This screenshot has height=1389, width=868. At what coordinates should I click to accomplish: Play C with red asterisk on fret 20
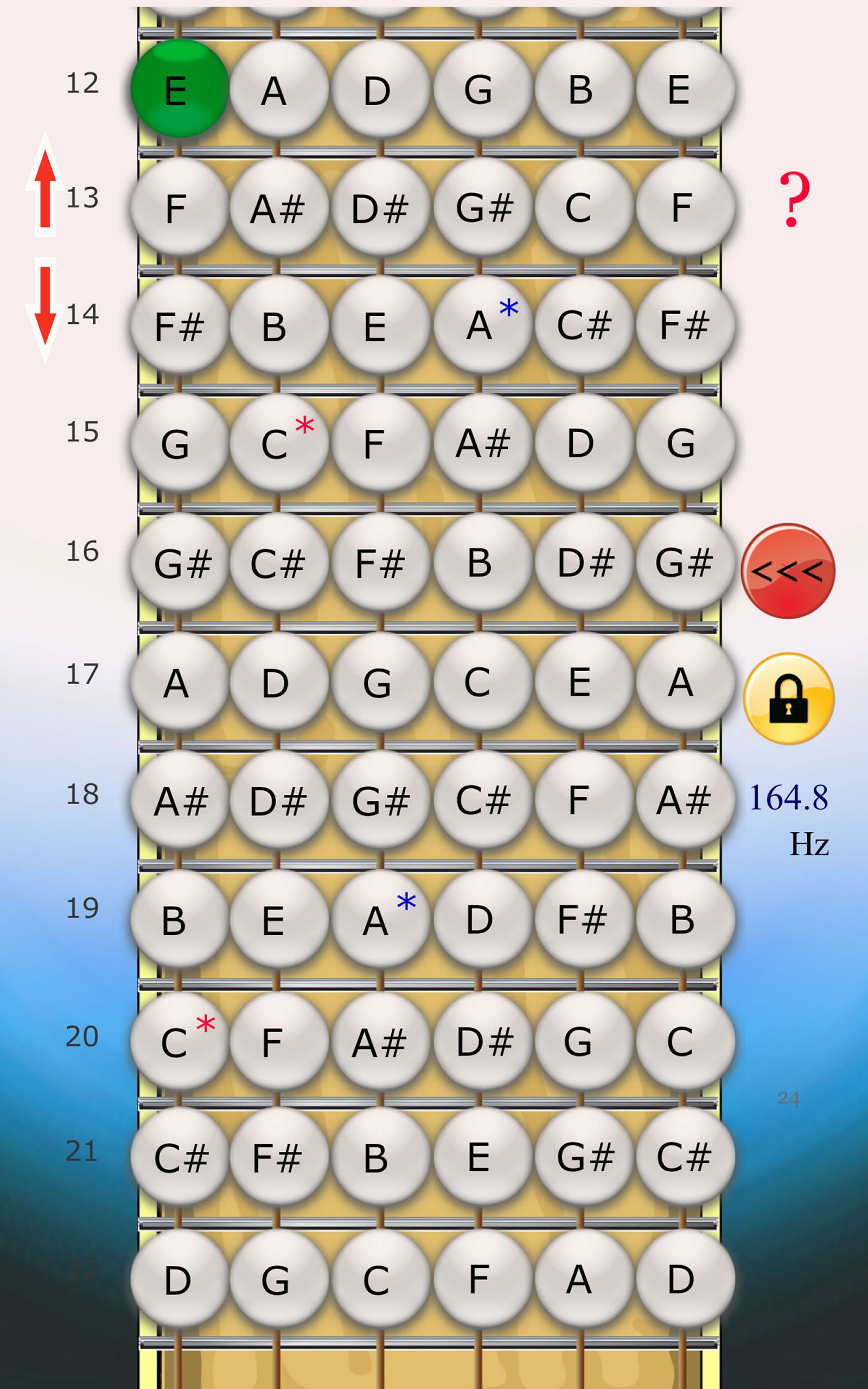point(179,1041)
